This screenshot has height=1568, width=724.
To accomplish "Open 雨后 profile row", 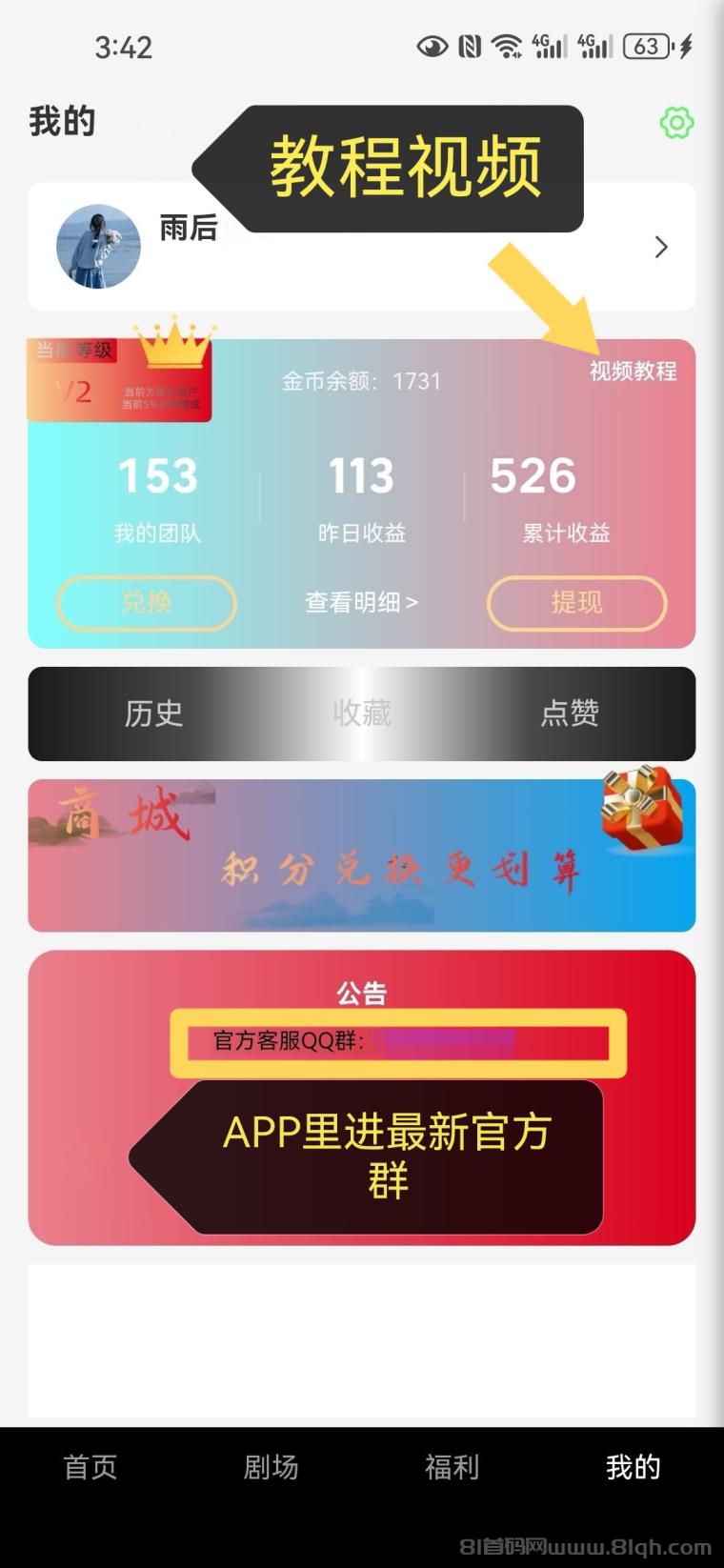I will [361, 247].
